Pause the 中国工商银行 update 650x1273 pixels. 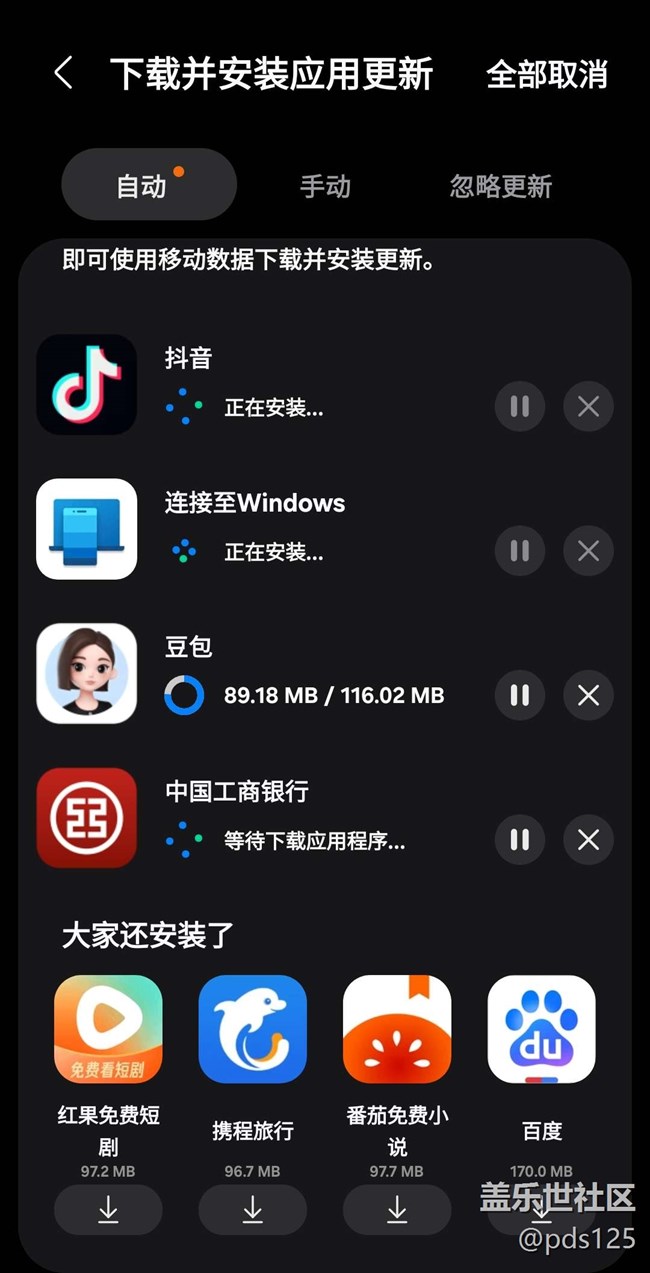[x=520, y=839]
